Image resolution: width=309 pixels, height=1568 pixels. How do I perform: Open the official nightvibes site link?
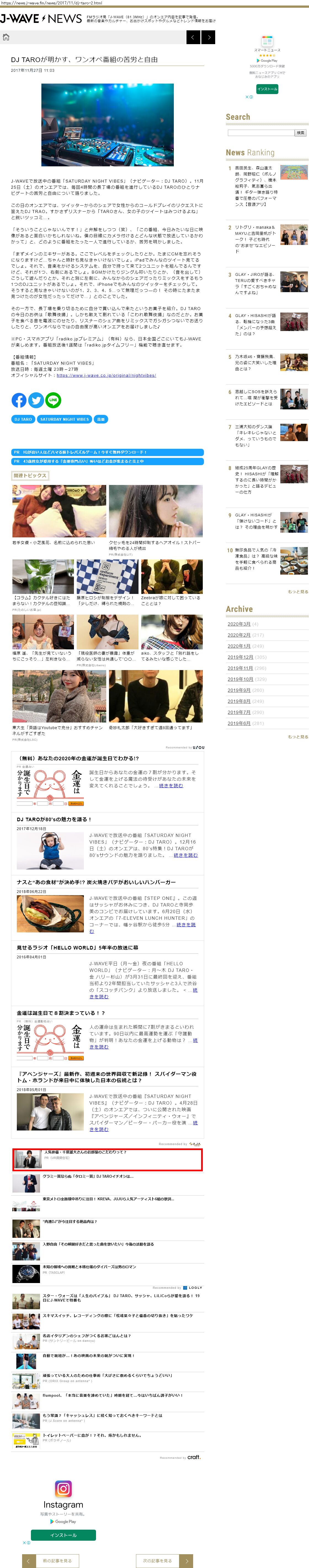click(106, 375)
